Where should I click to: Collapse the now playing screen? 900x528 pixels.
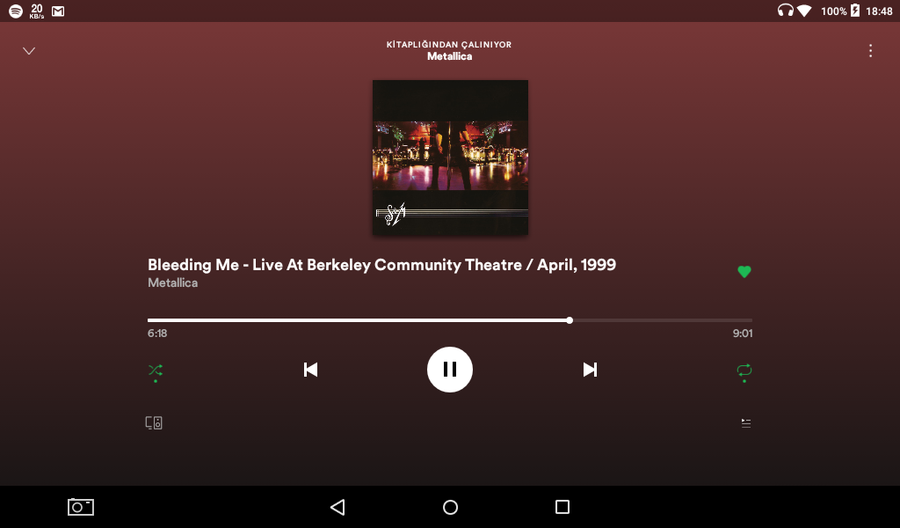click(29, 51)
